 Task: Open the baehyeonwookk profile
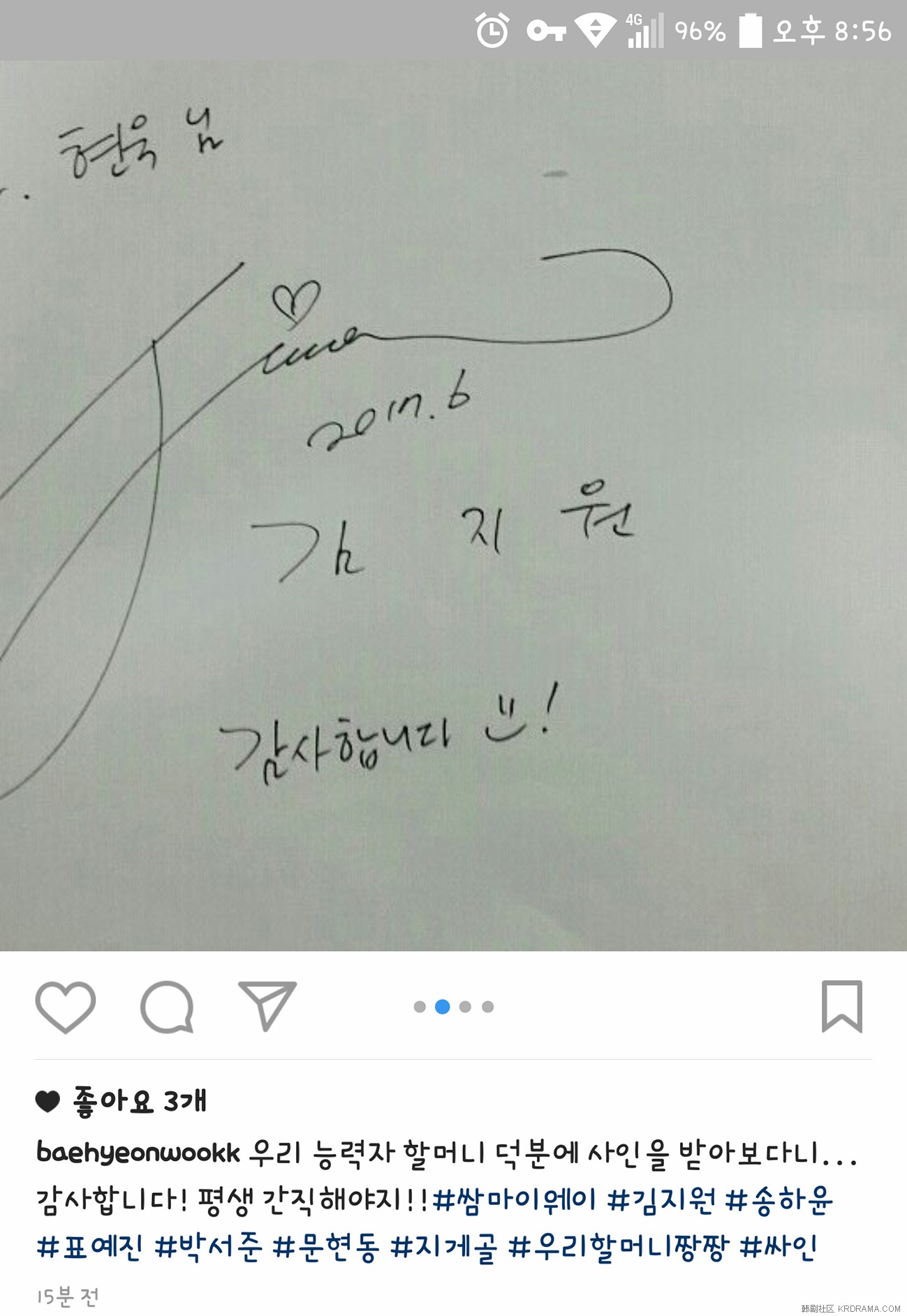(x=138, y=1152)
